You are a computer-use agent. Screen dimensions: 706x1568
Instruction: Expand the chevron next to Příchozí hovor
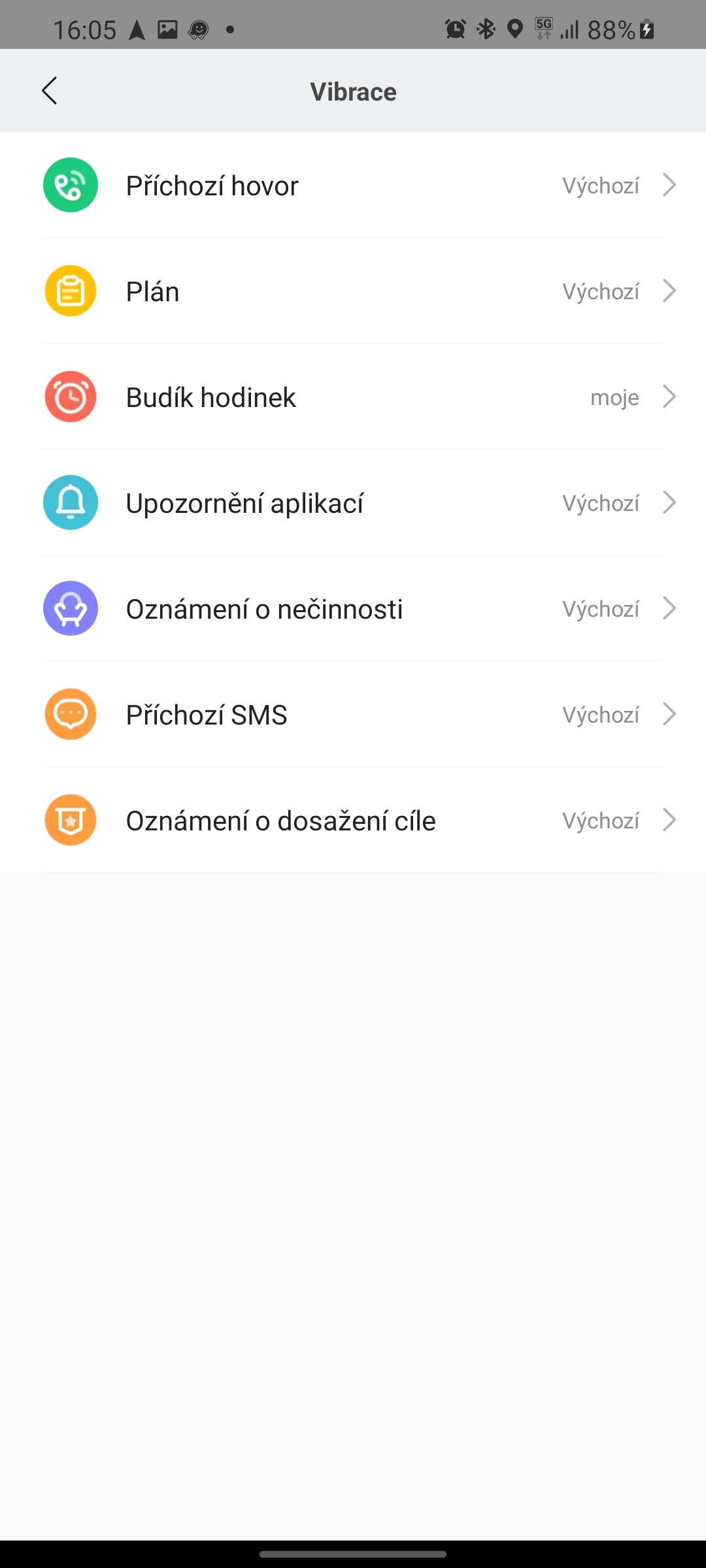pyautogui.click(x=670, y=185)
